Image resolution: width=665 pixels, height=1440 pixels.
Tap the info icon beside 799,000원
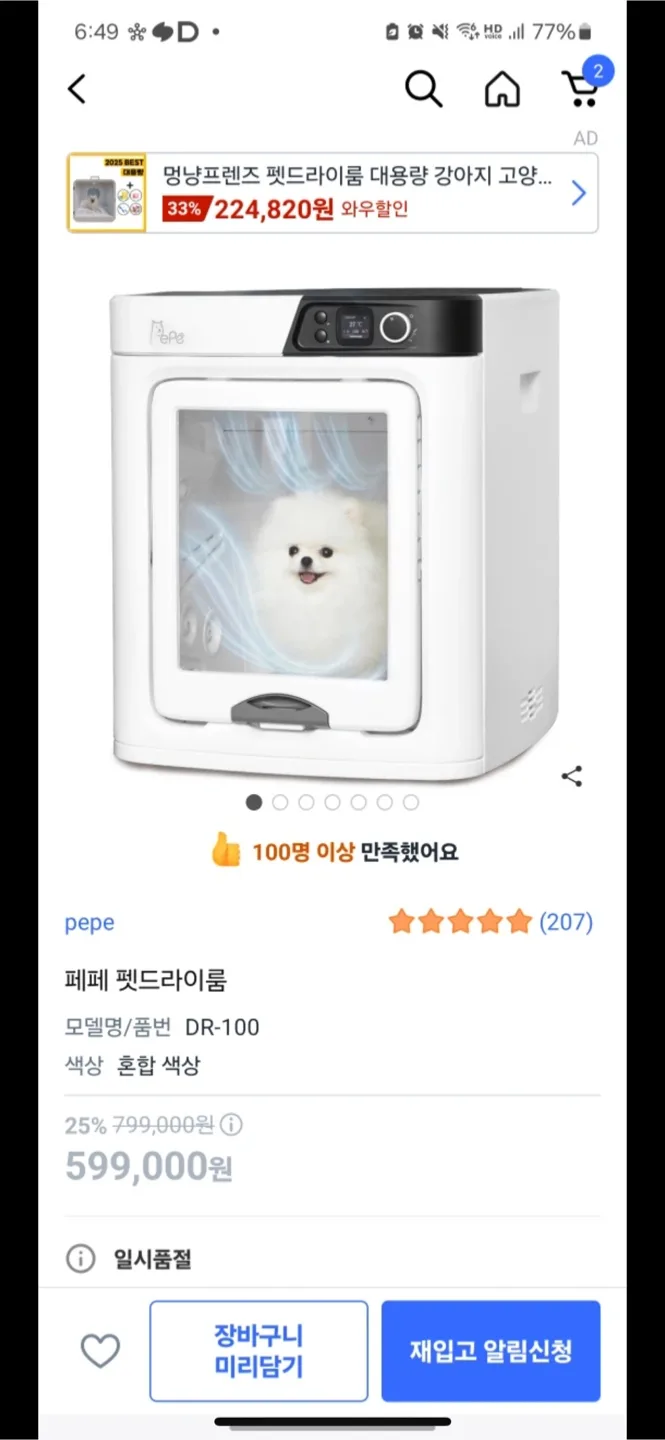coord(231,1125)
